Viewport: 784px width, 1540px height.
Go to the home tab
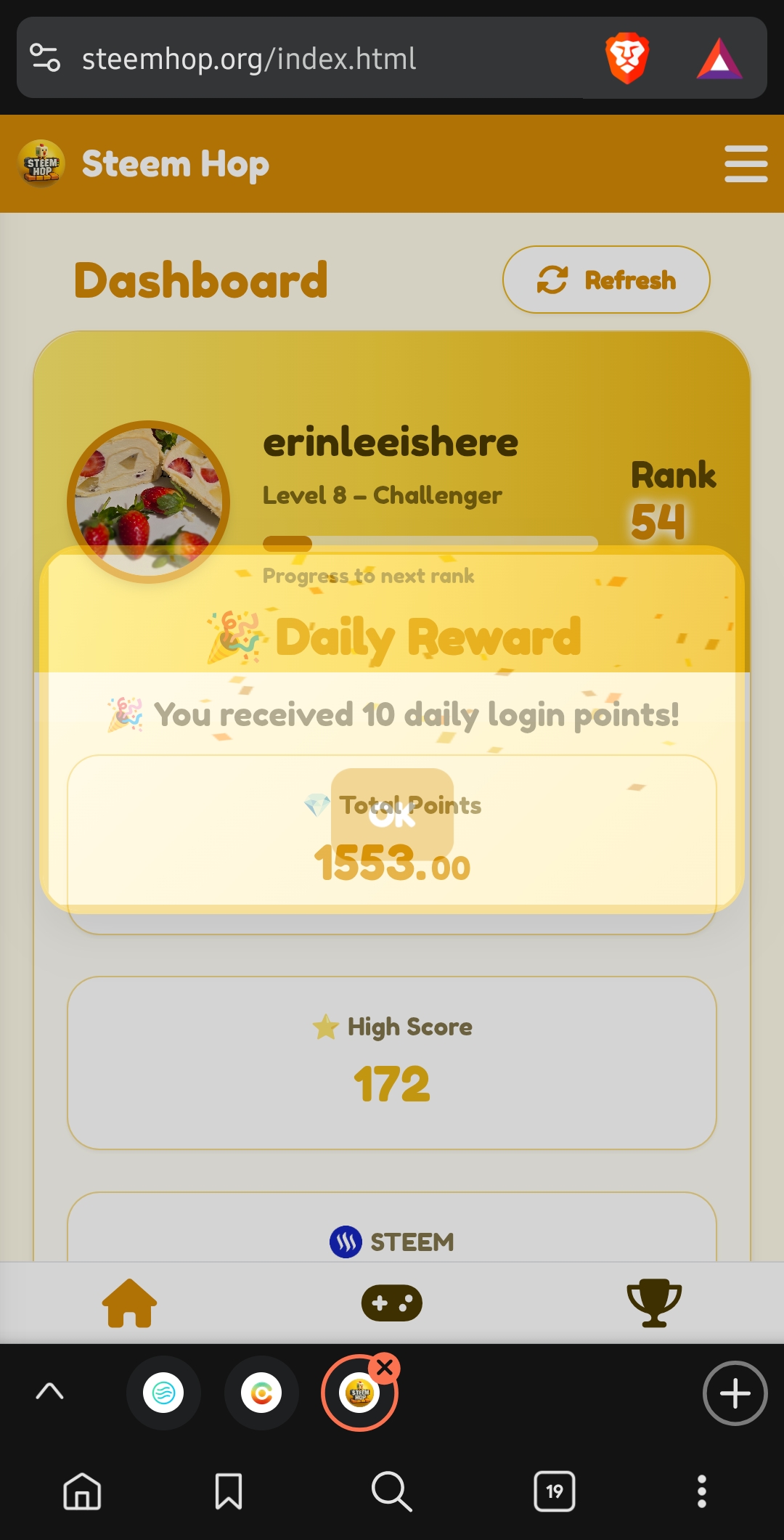click(129, 1303)
